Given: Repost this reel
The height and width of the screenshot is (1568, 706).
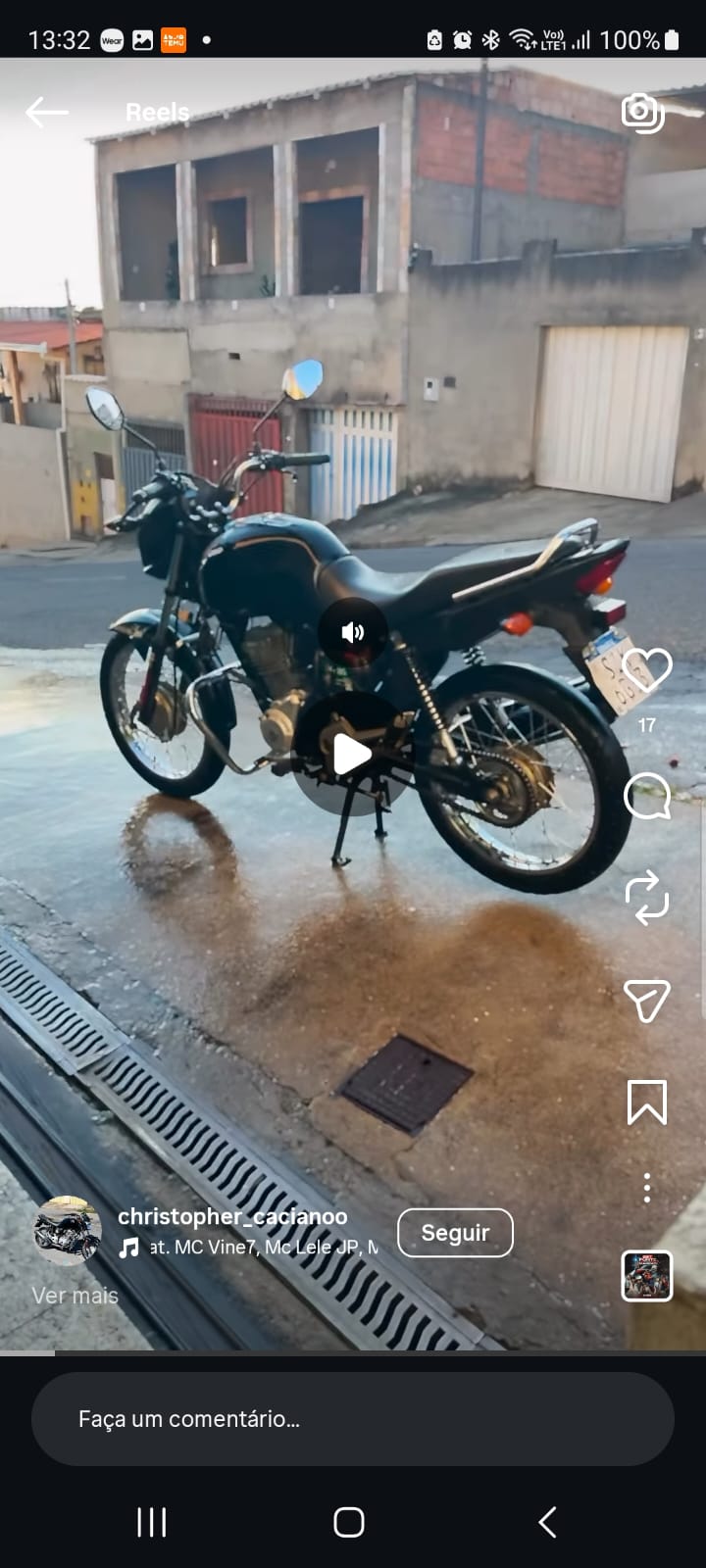Looking at the screenshot, I should [x=647, y=898].
